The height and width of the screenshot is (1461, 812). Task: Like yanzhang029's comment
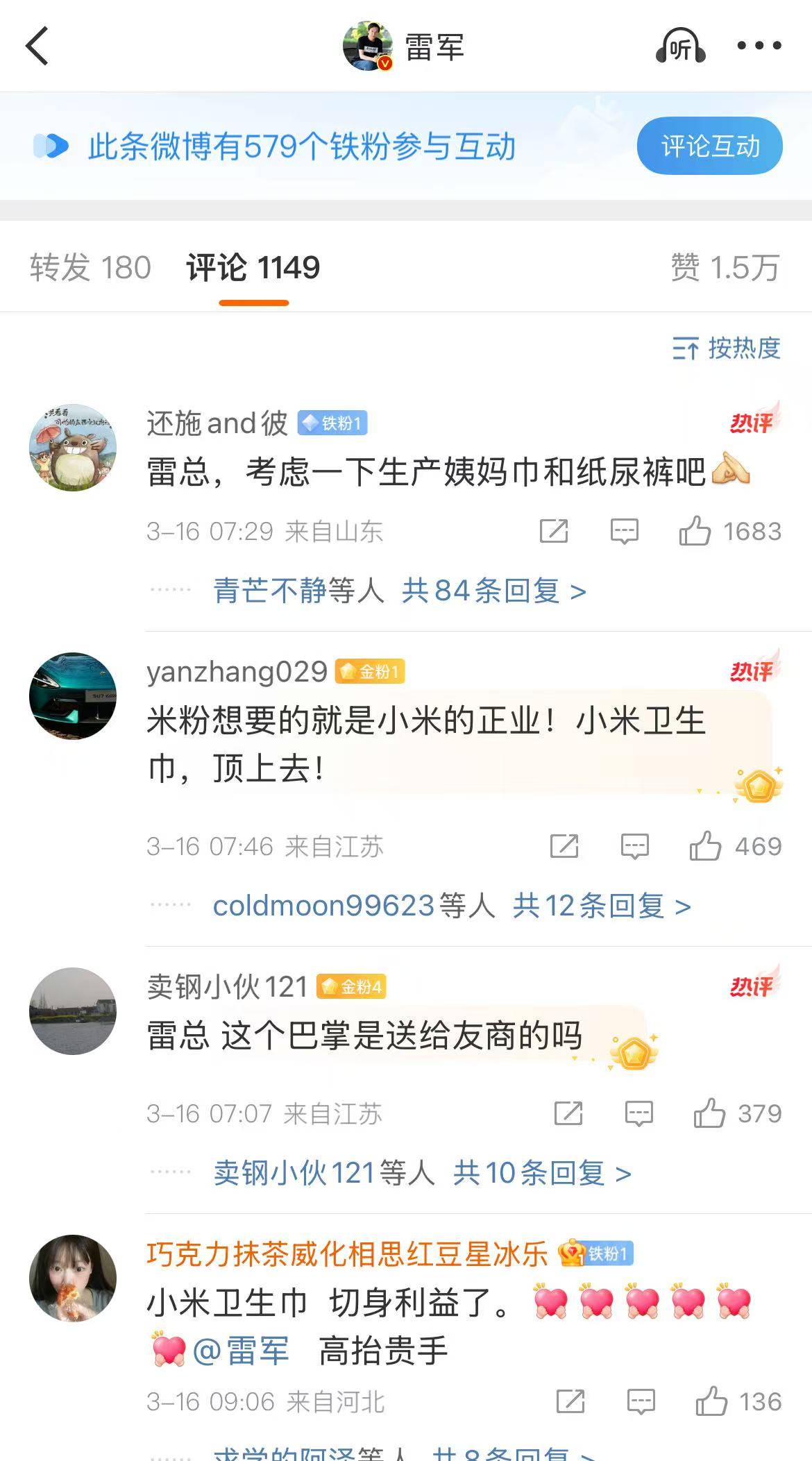[705, 847]
